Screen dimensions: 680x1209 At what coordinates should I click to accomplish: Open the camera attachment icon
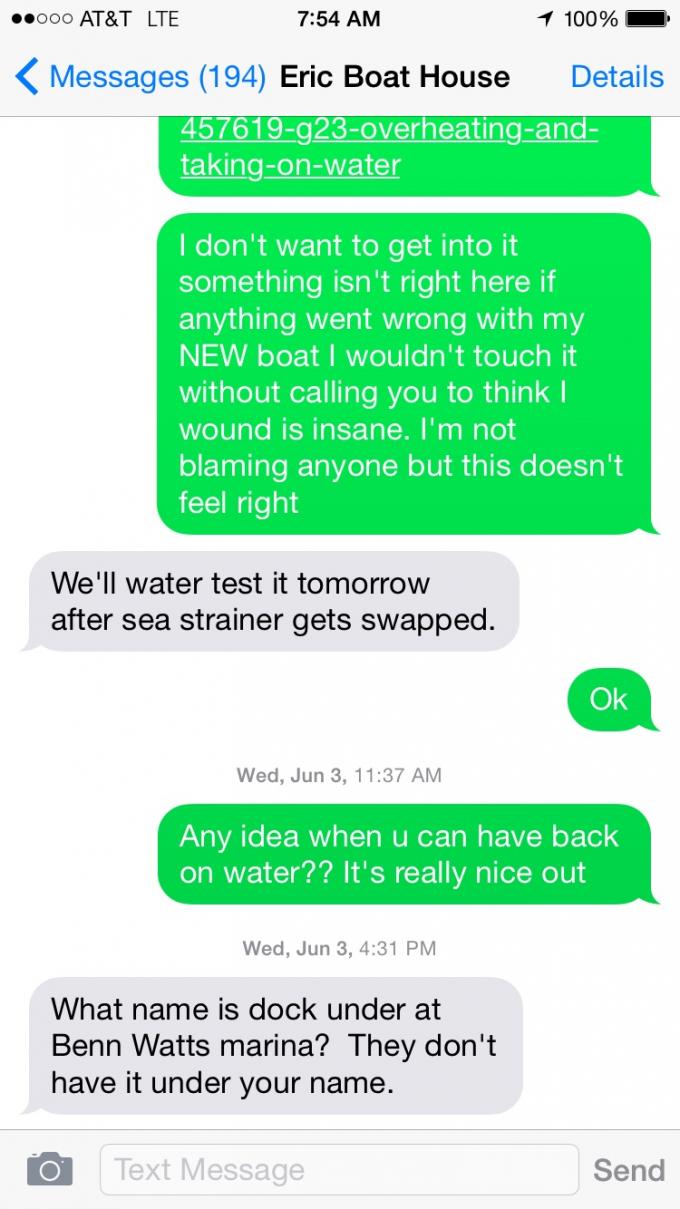(x=49, y=1168)
